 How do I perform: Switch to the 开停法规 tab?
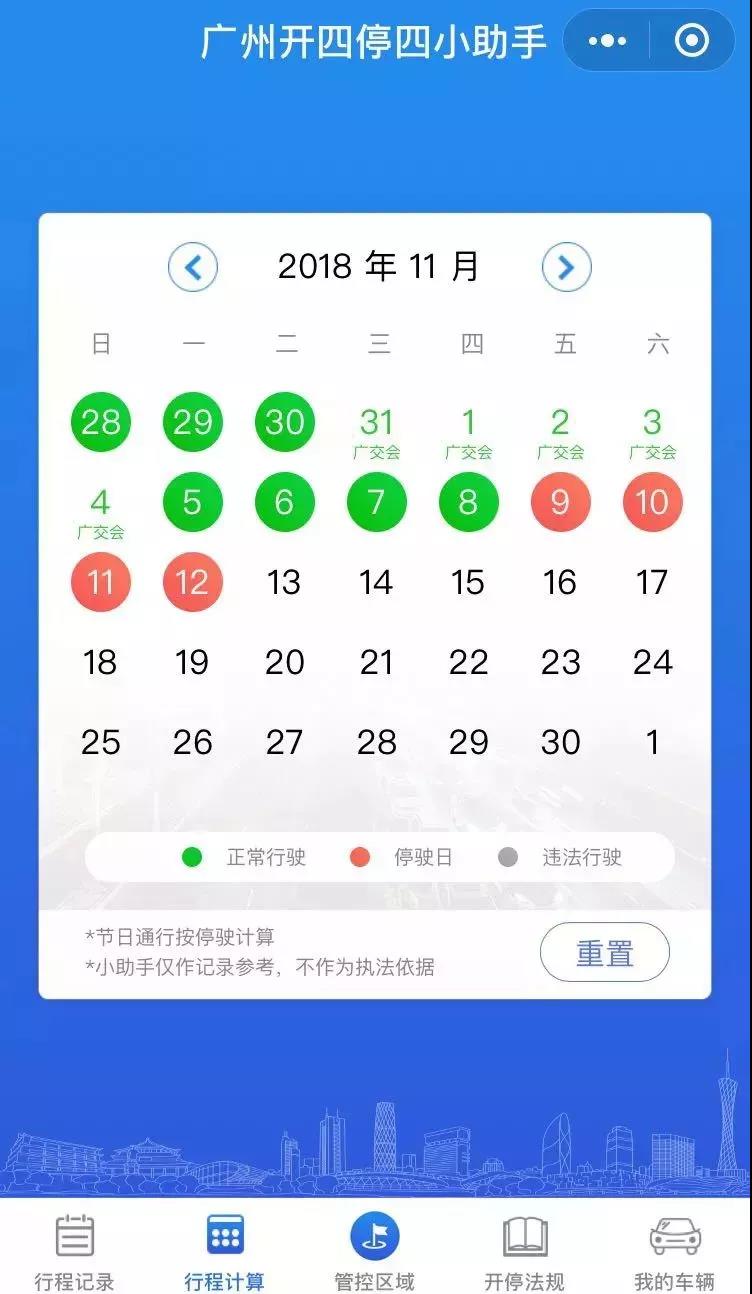click(524, 1250)
